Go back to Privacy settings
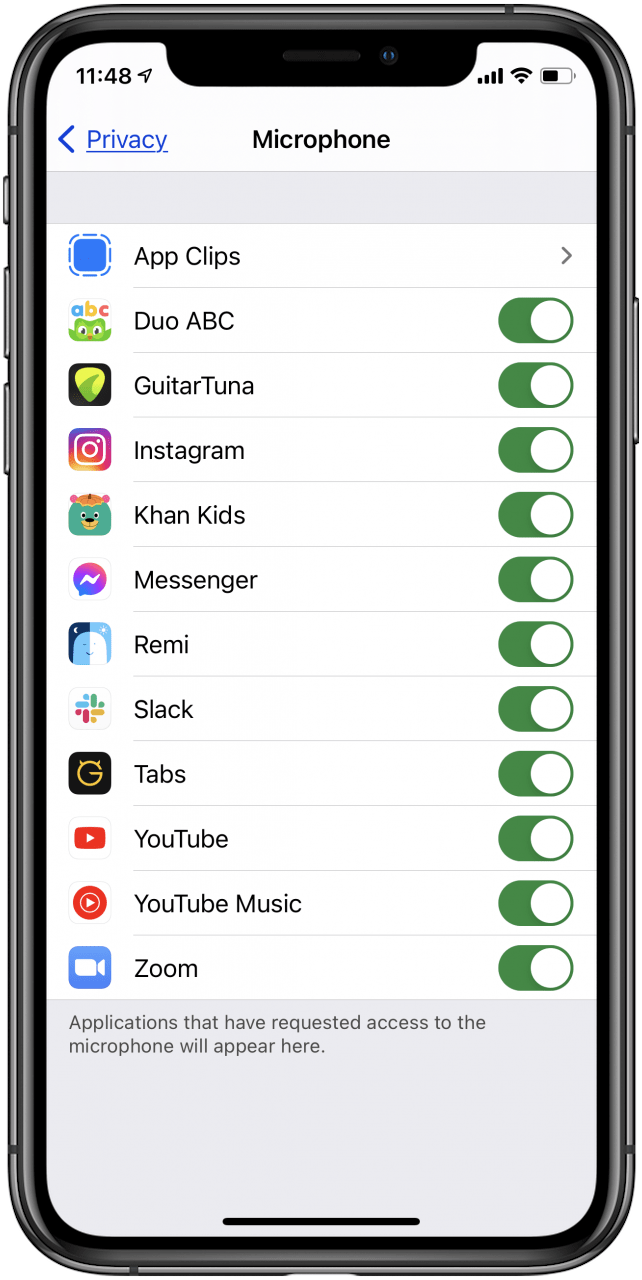642x1280 pixels. point(112,140)
